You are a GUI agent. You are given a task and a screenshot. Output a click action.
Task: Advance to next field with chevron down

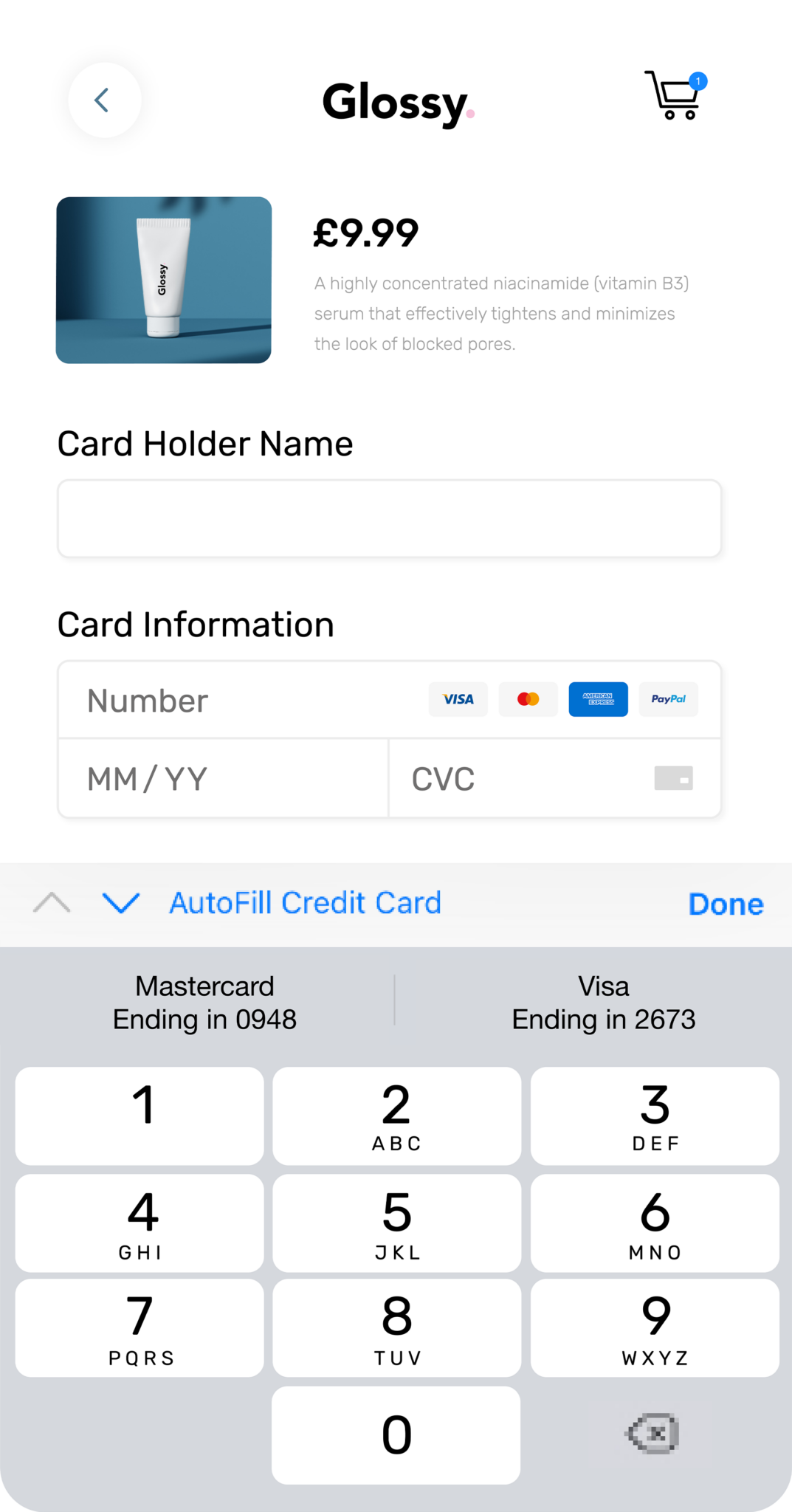pyautogui.click(x=120, y=904)
